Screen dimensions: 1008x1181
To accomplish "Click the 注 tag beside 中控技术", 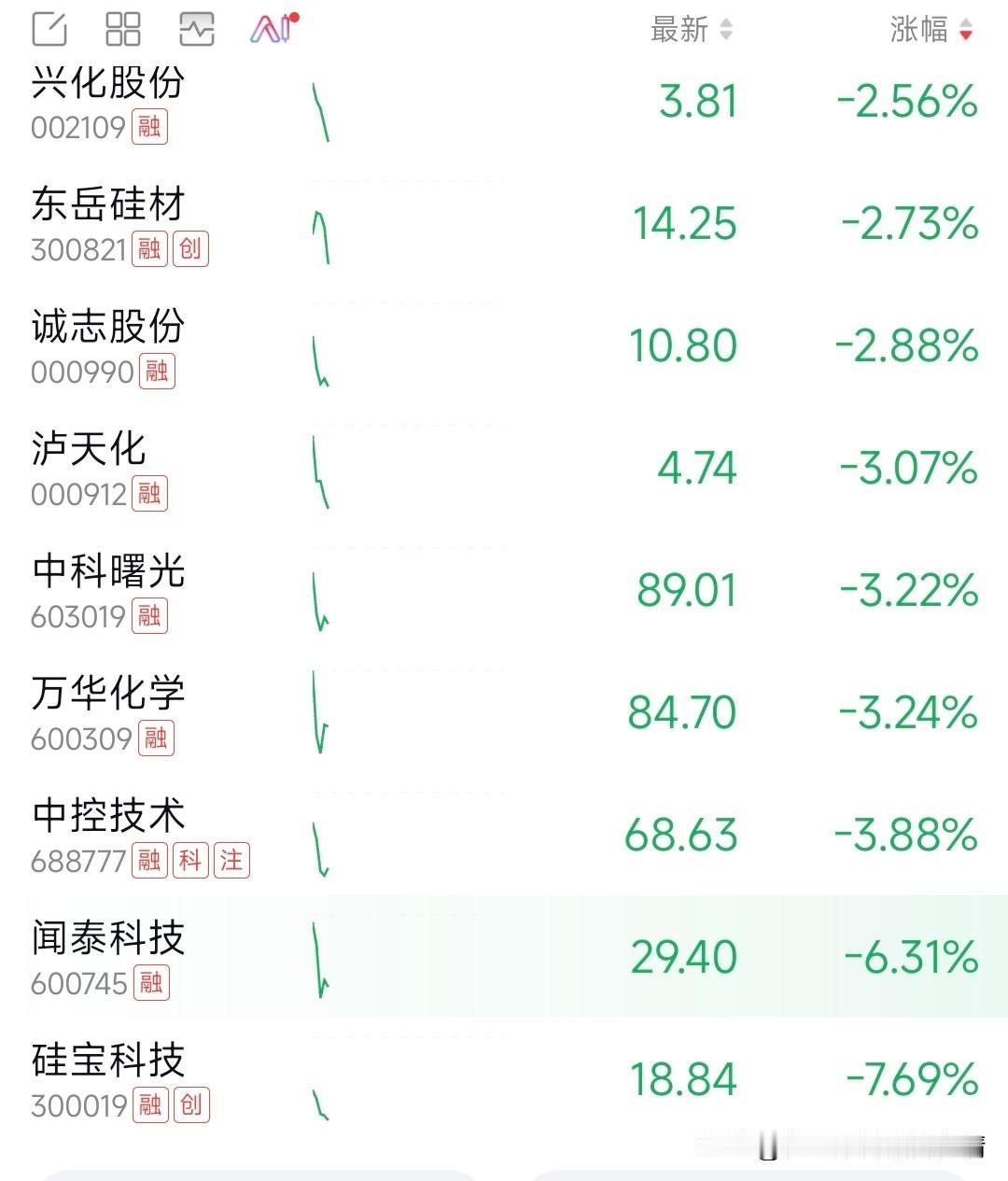I will pos(231,861).
